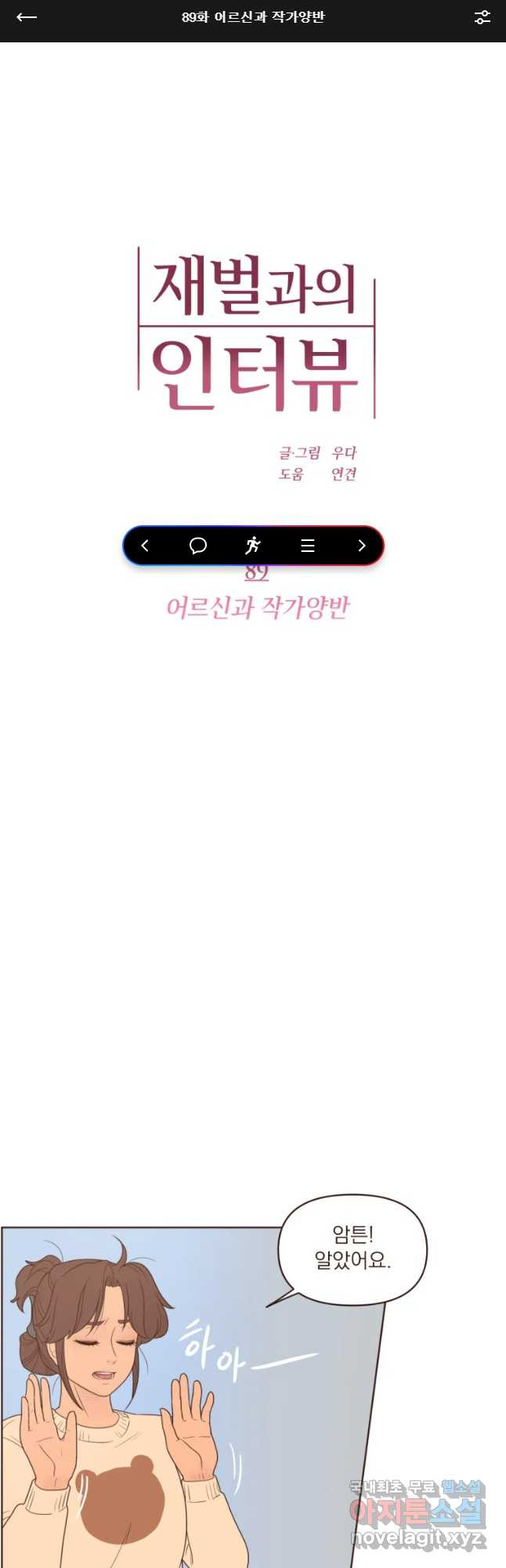Go to the previous episode
This screenshot has height=1568, width=506.
pyautogui.click(x=145, y=546)
